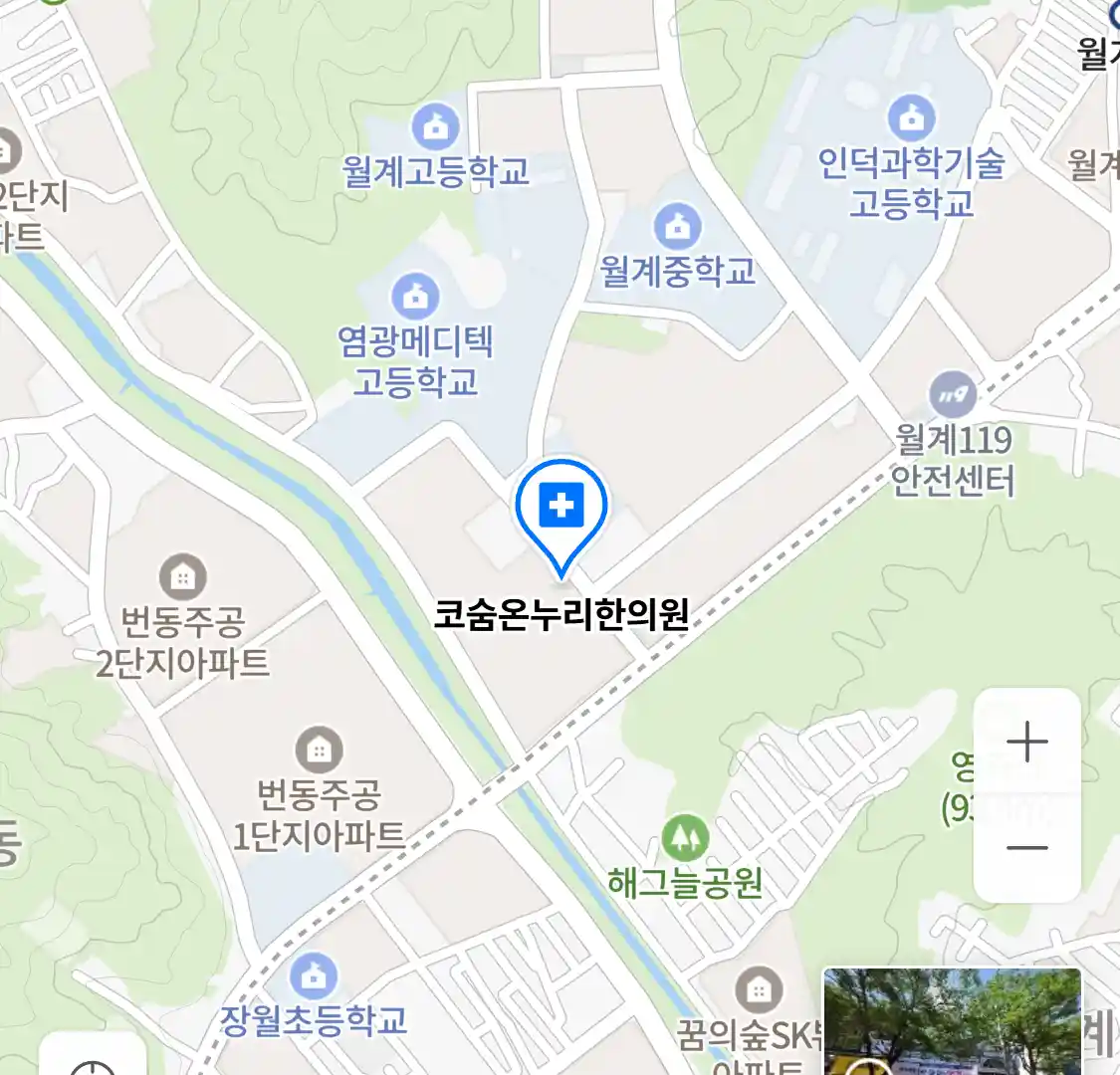Zoom in on the map
This screenshot has width=1120, height=1075.
coord(1026,743)
